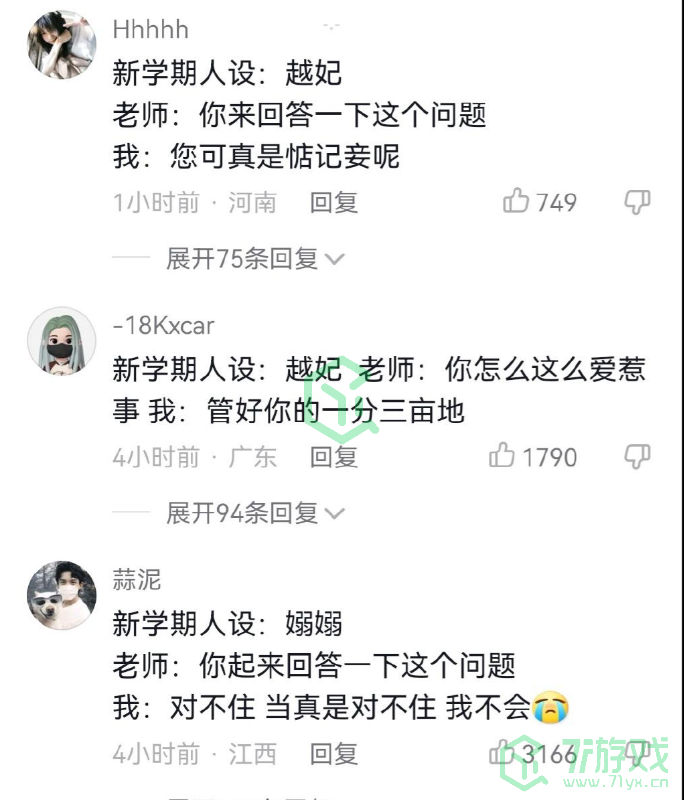Like 蒜泥's comment

point(503,753)
